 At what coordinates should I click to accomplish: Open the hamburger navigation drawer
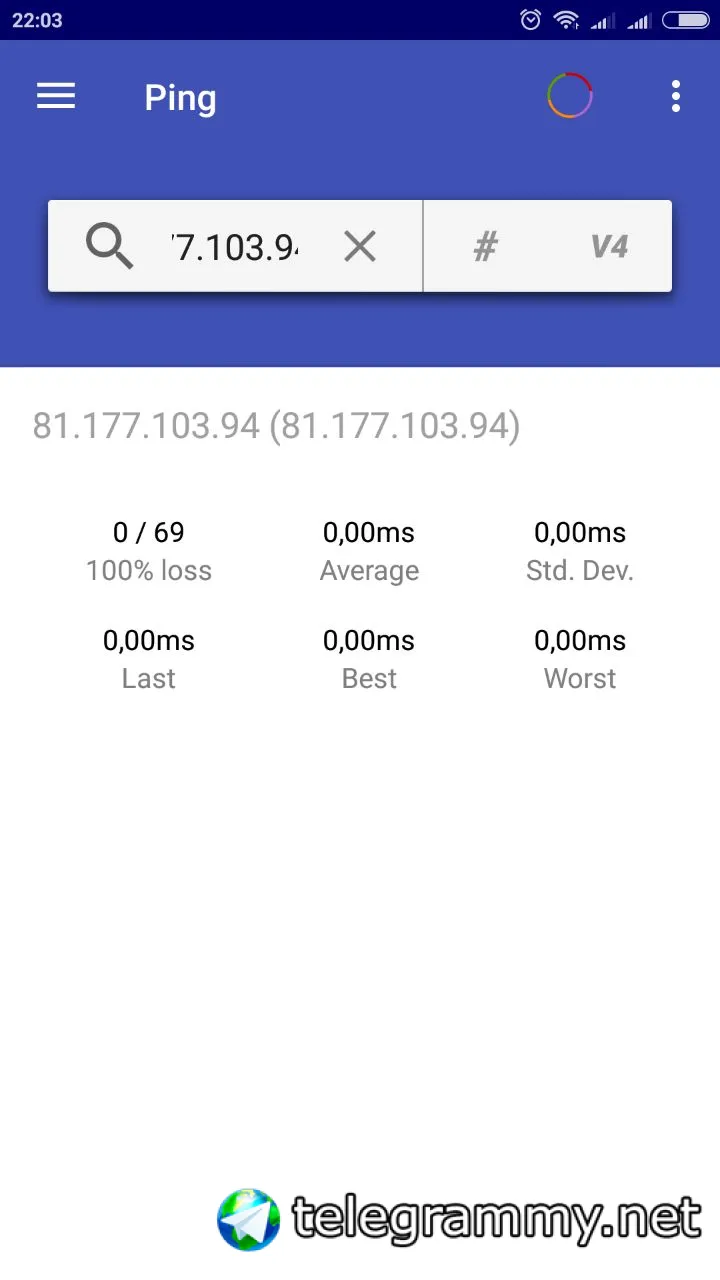[56, 96]
